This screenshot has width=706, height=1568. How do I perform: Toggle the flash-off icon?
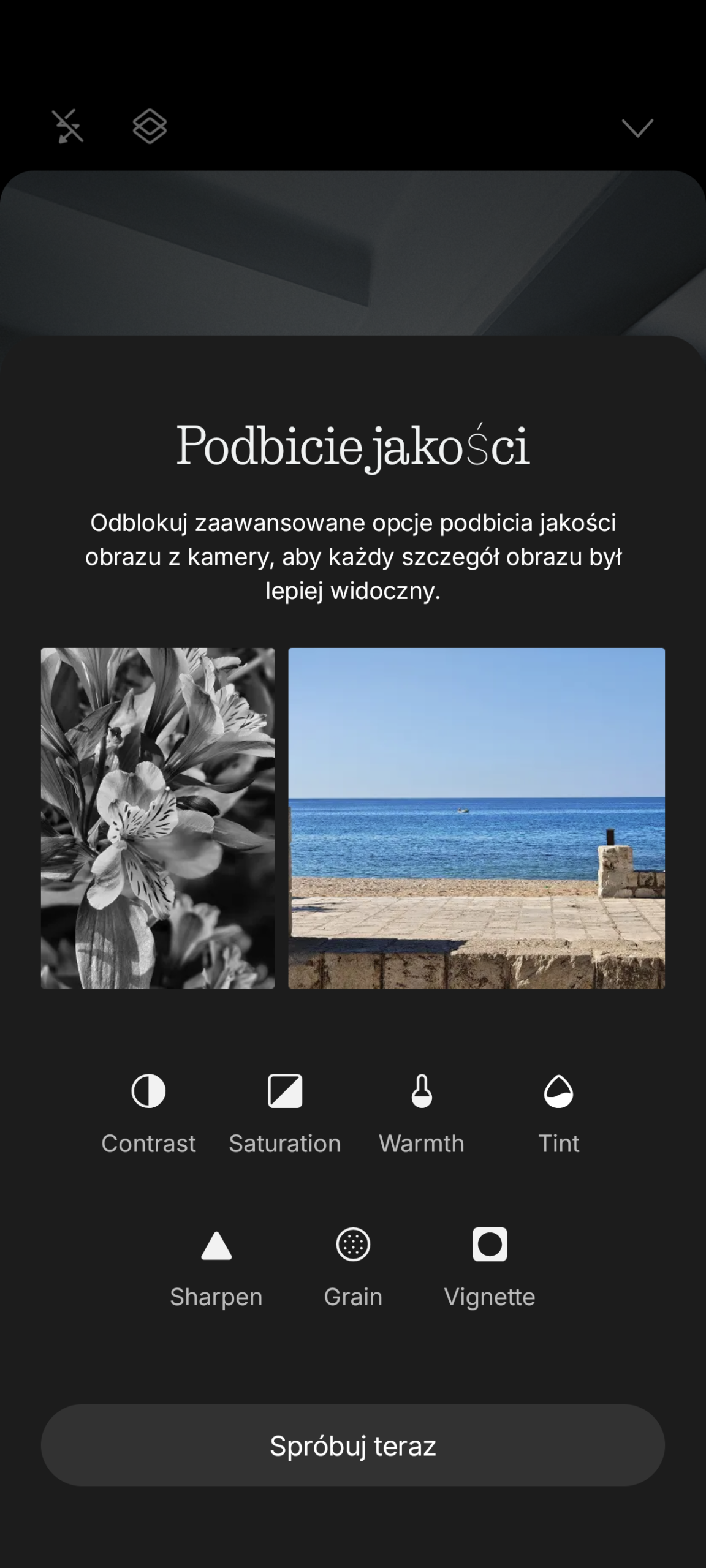67,127
